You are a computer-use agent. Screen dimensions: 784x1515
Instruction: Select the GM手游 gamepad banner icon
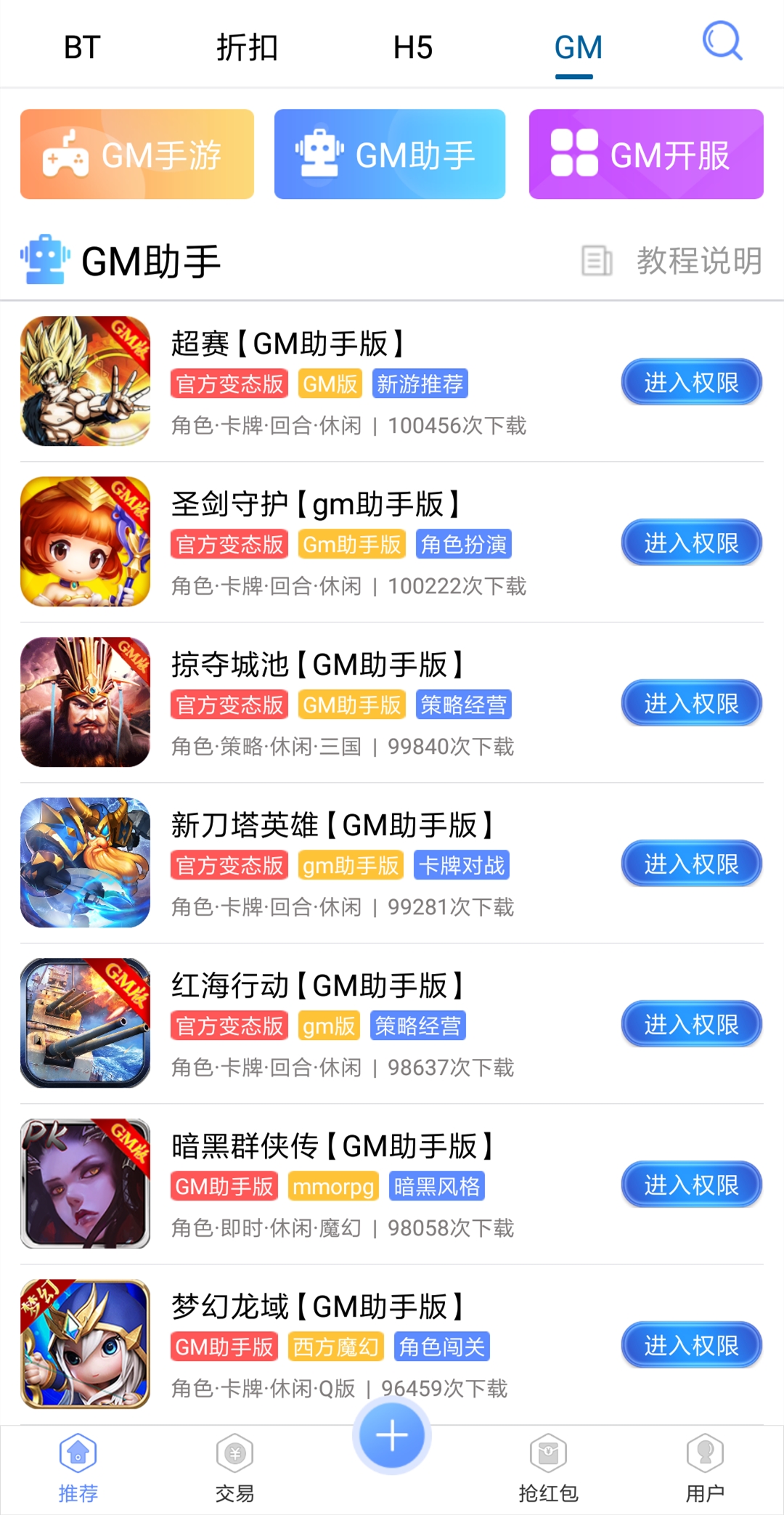(65, 155)
